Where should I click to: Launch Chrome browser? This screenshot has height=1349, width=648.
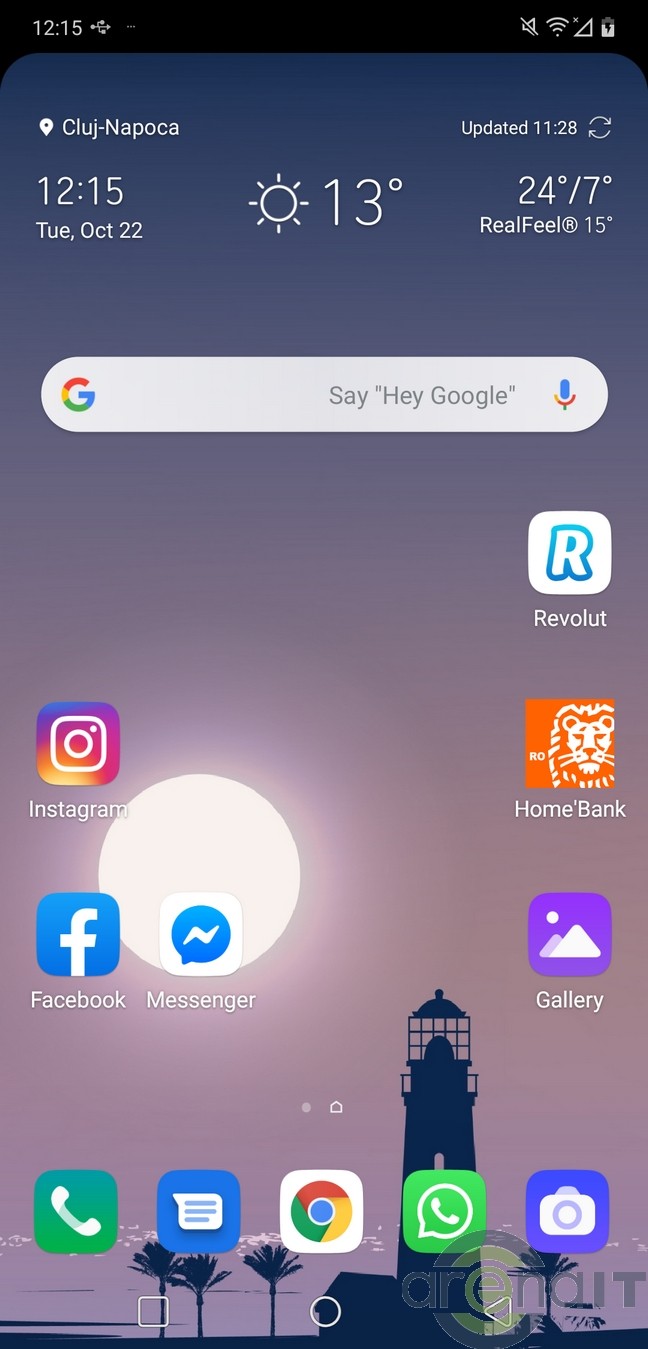coord(321,1211)
